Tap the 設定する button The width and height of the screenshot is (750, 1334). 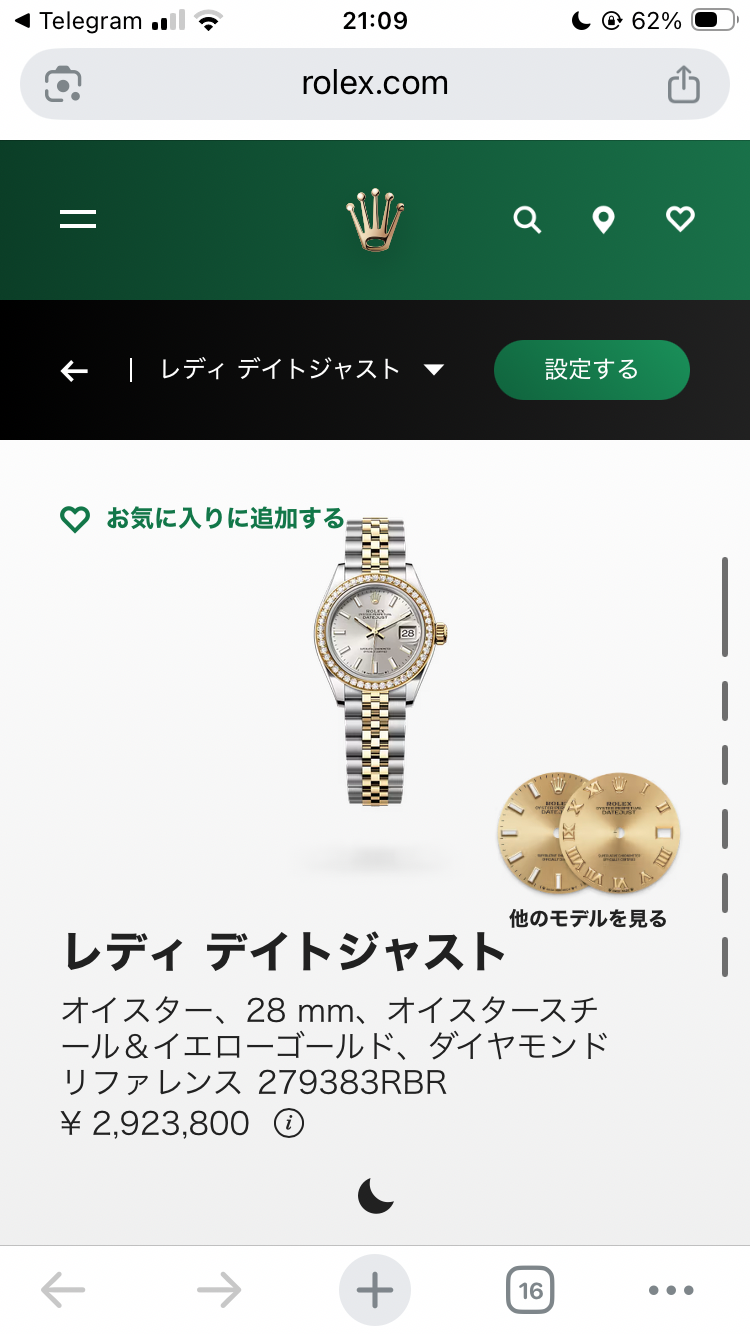[x=591, y=370]
